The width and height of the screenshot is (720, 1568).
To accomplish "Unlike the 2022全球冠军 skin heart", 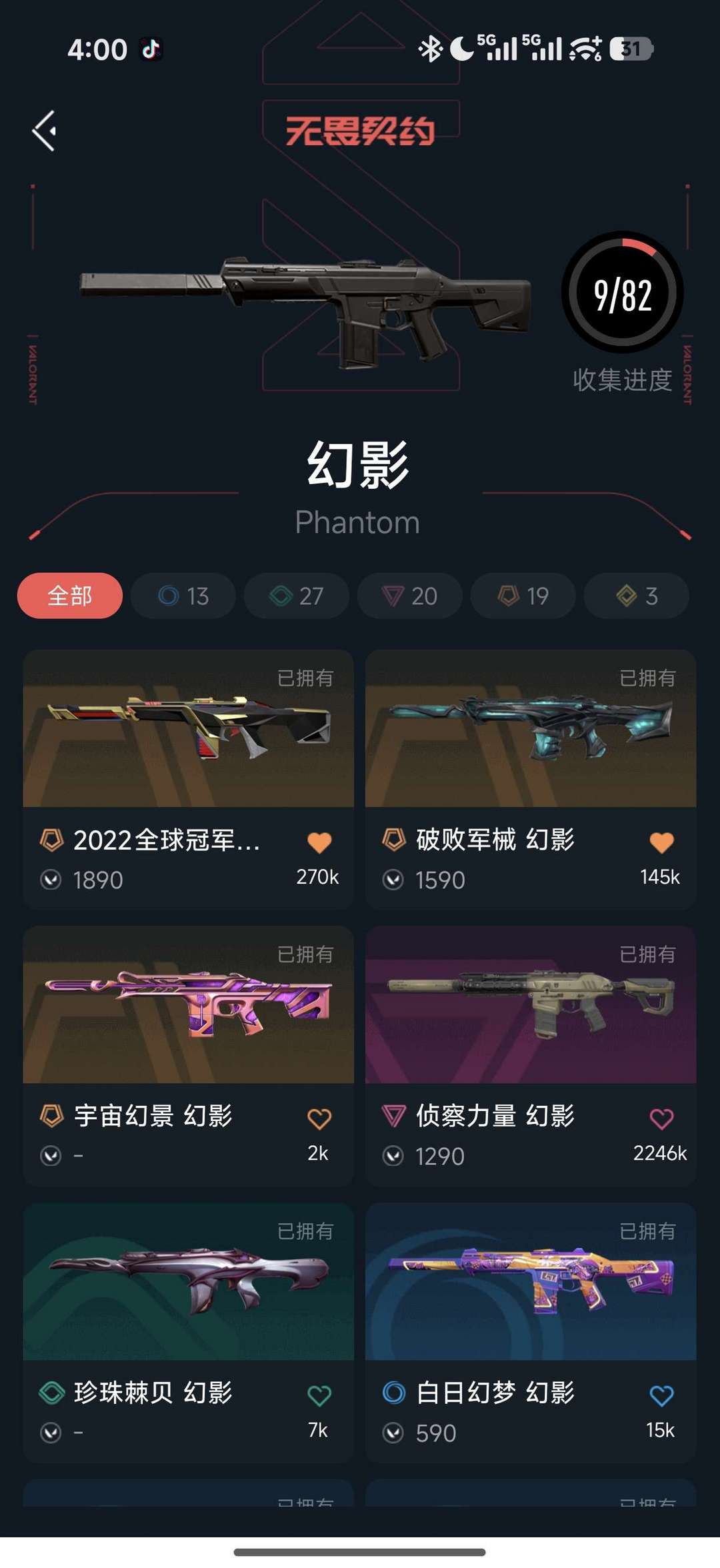I will click(x=319, y=842).
